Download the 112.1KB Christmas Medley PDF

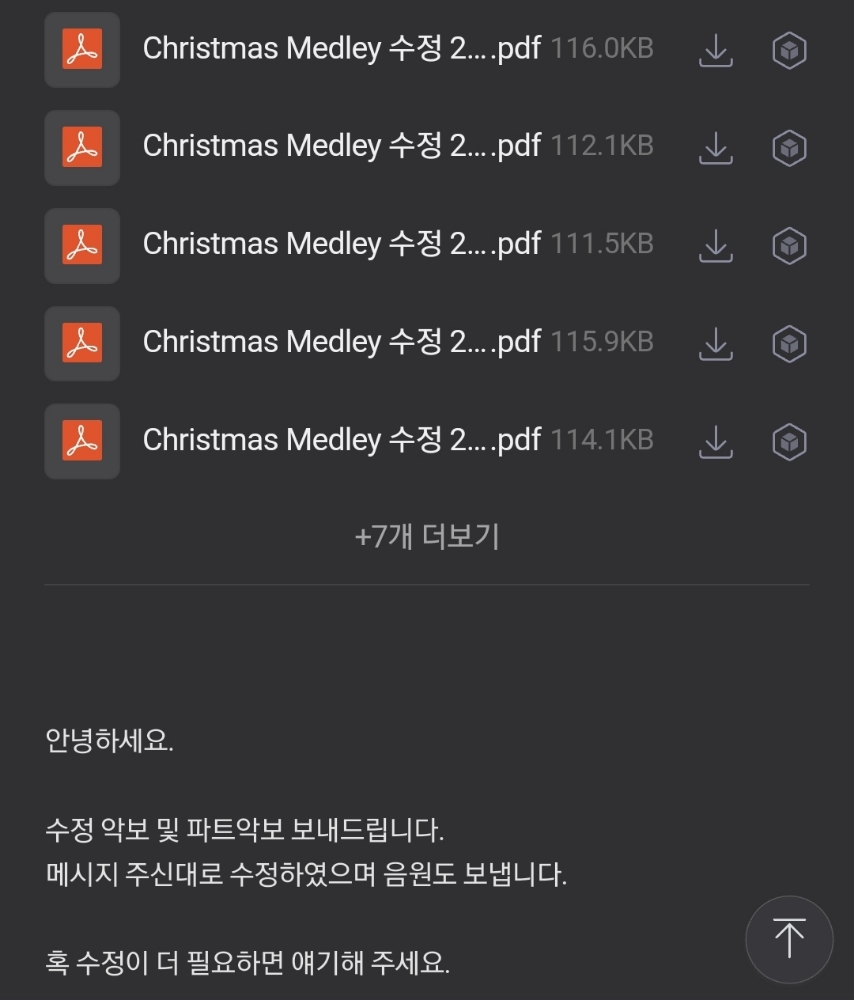coord(716,148)
